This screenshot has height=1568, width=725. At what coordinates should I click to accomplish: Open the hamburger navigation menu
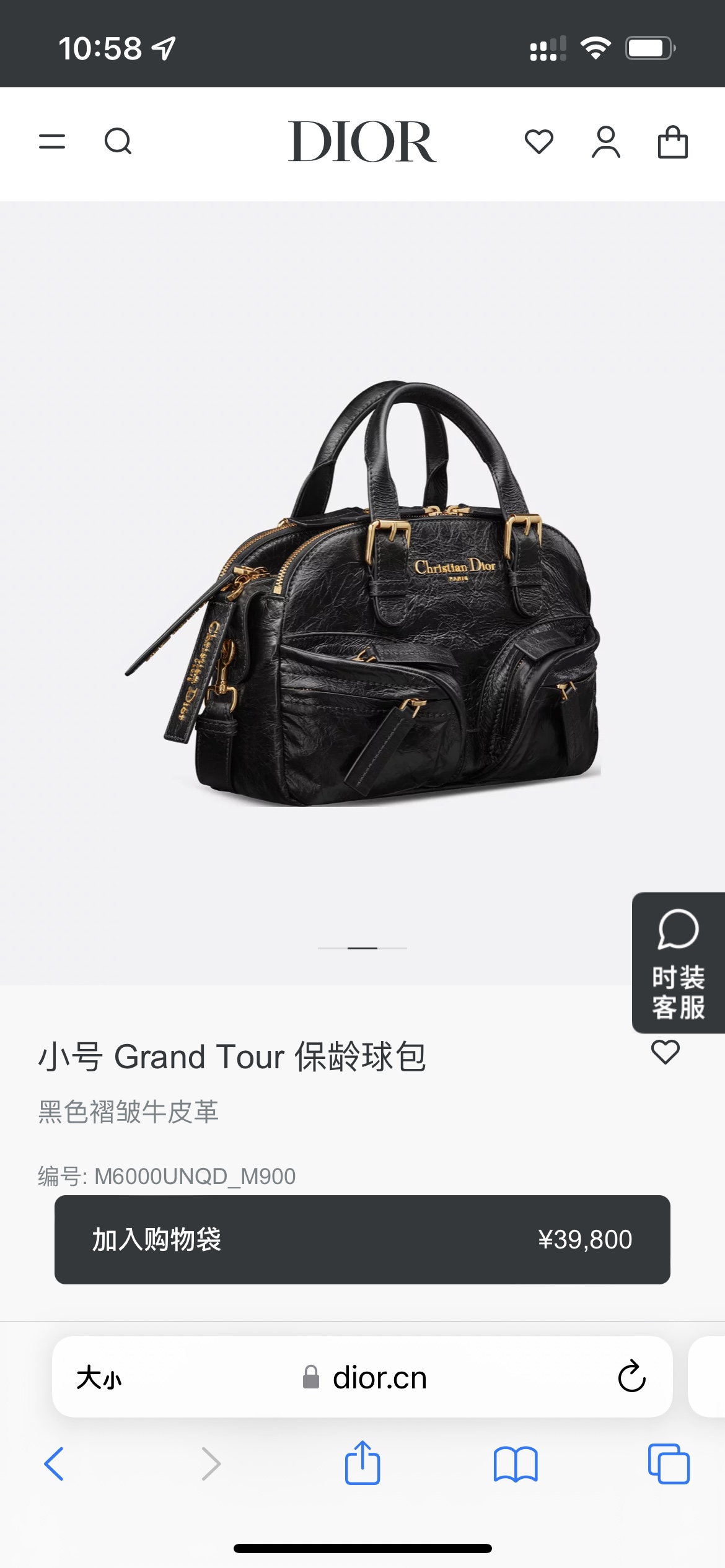[53, 142]
